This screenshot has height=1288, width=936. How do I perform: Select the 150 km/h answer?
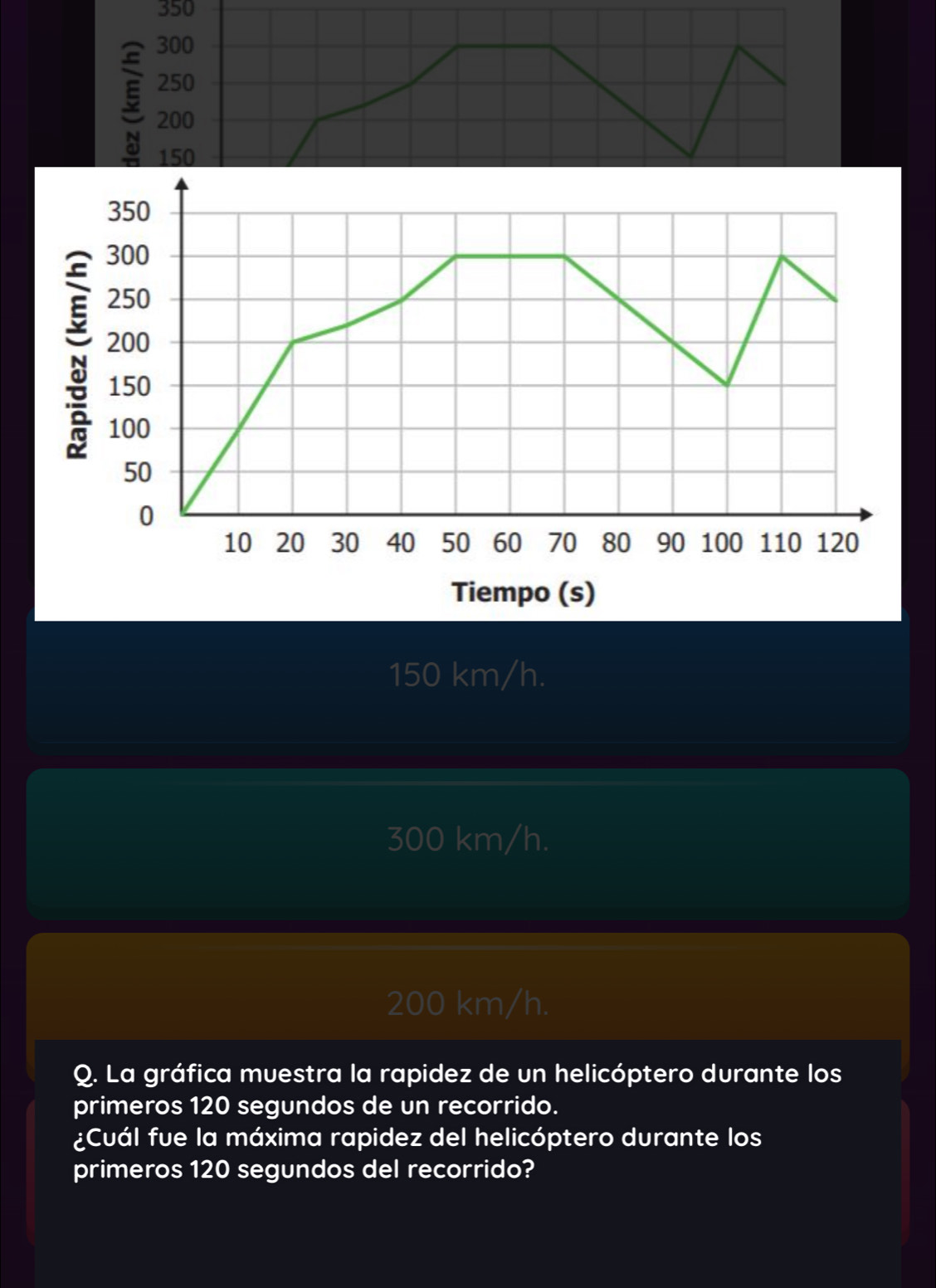point(468,677)
